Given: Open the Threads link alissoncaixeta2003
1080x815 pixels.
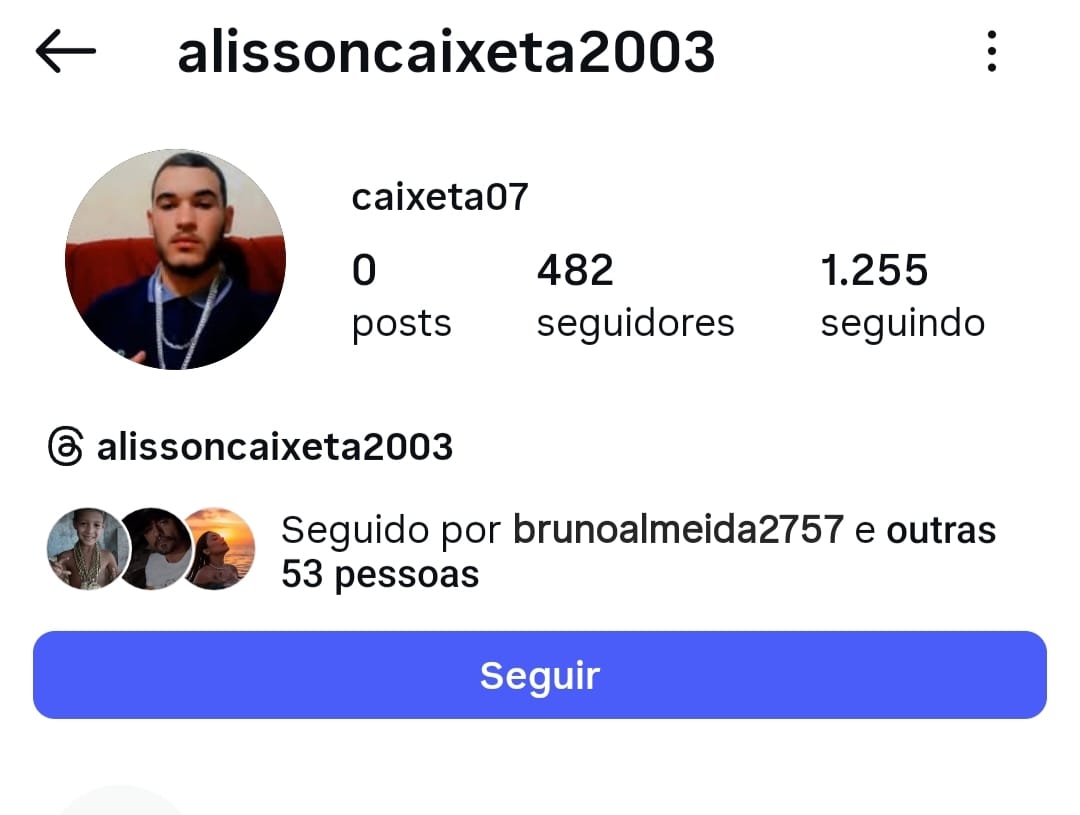Looking at the screenshot, I should point(251,447).
